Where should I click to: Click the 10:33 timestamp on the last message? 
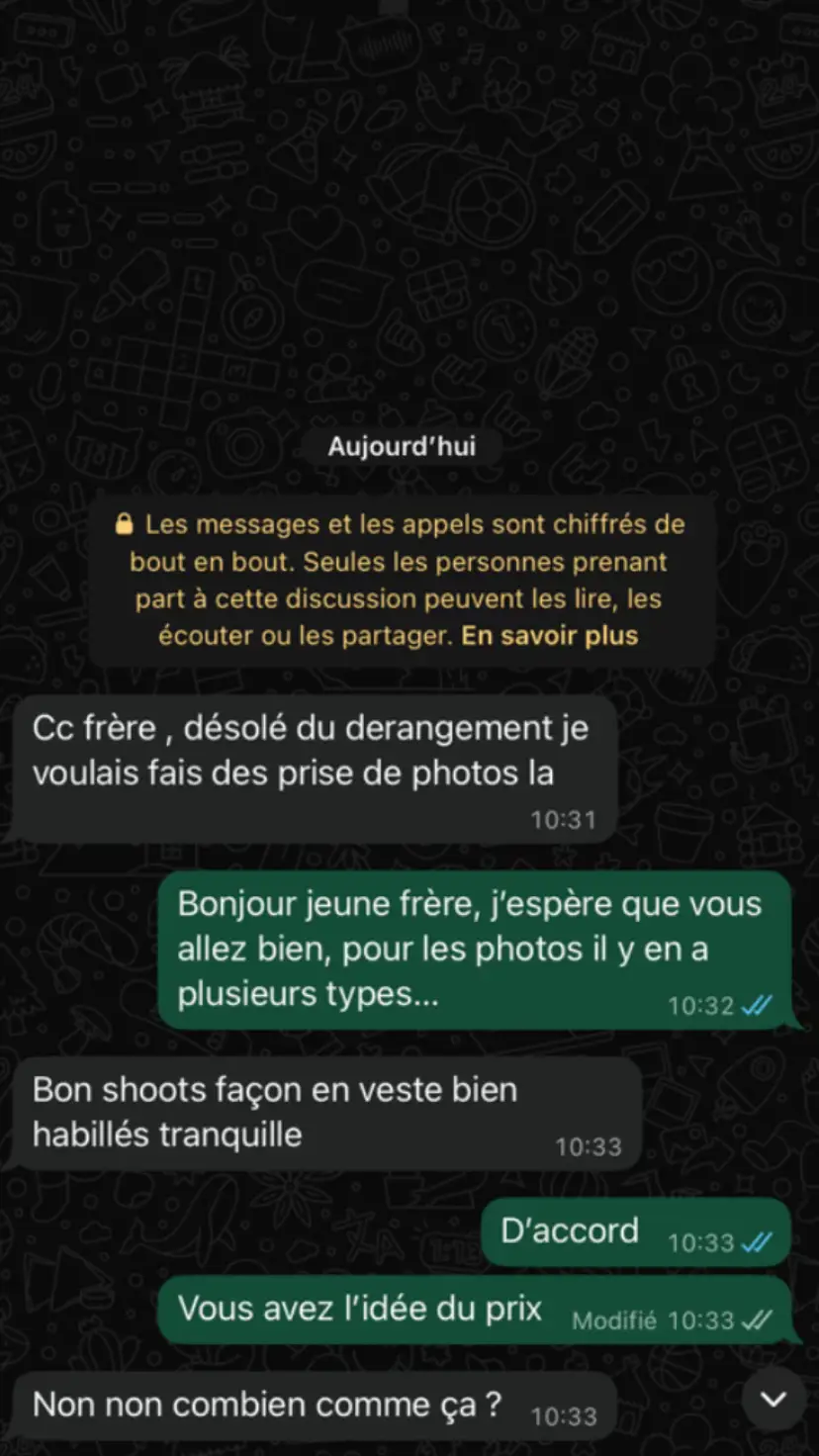[x=564, y=1414]
